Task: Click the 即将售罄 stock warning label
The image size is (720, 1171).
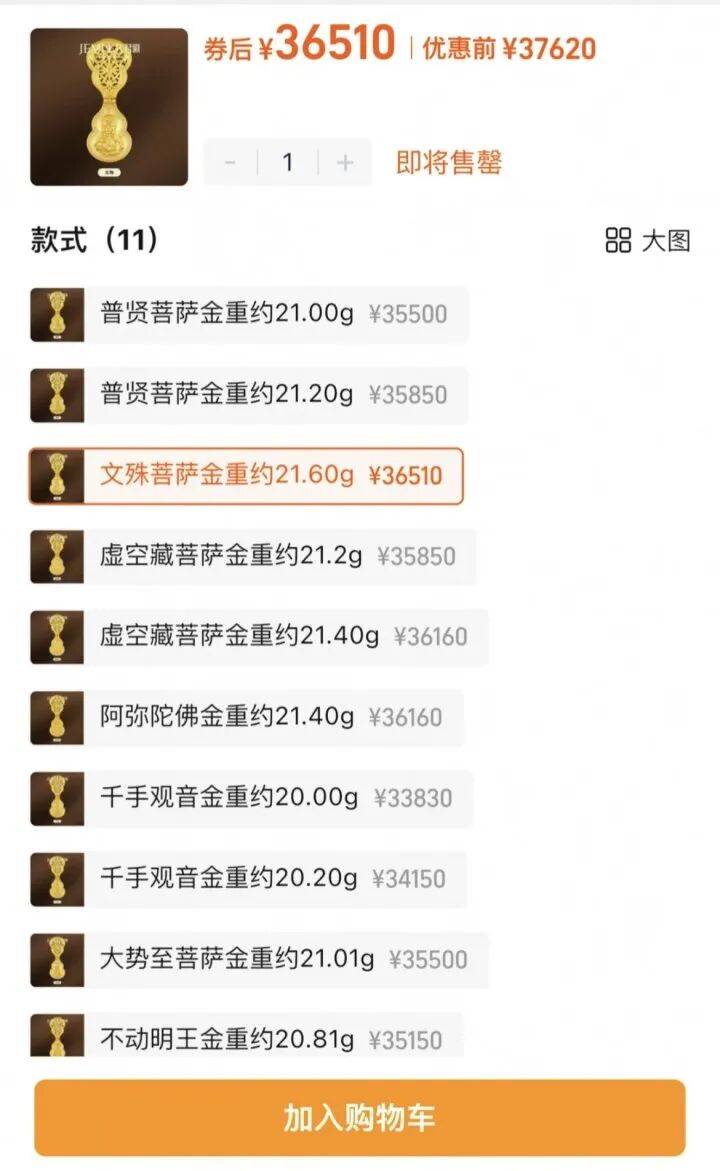Action: pyautogui.click(x=452, y=163)
